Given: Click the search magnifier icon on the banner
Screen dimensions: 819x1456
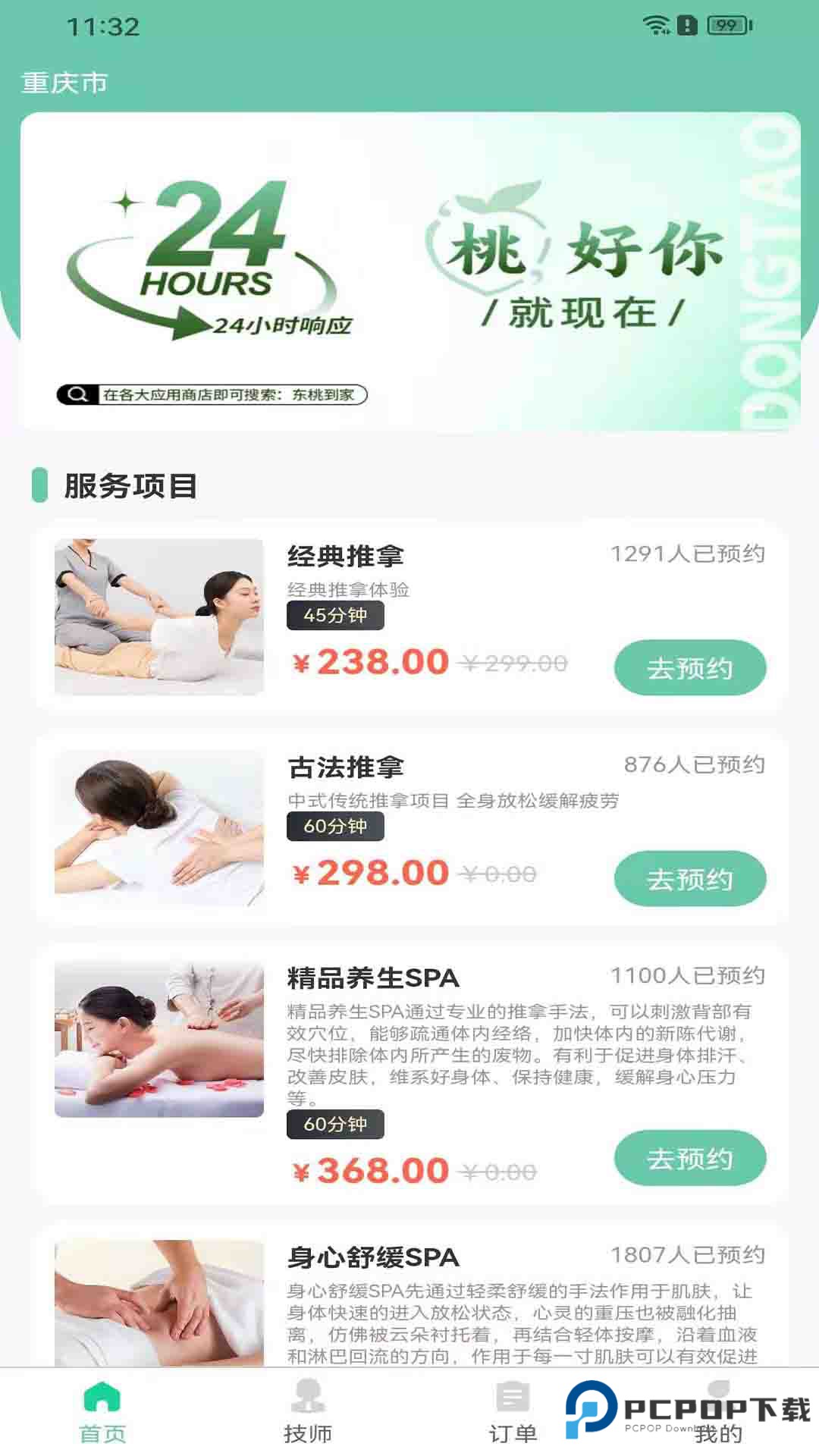Looking at the screenshot, I should (76, 393).
